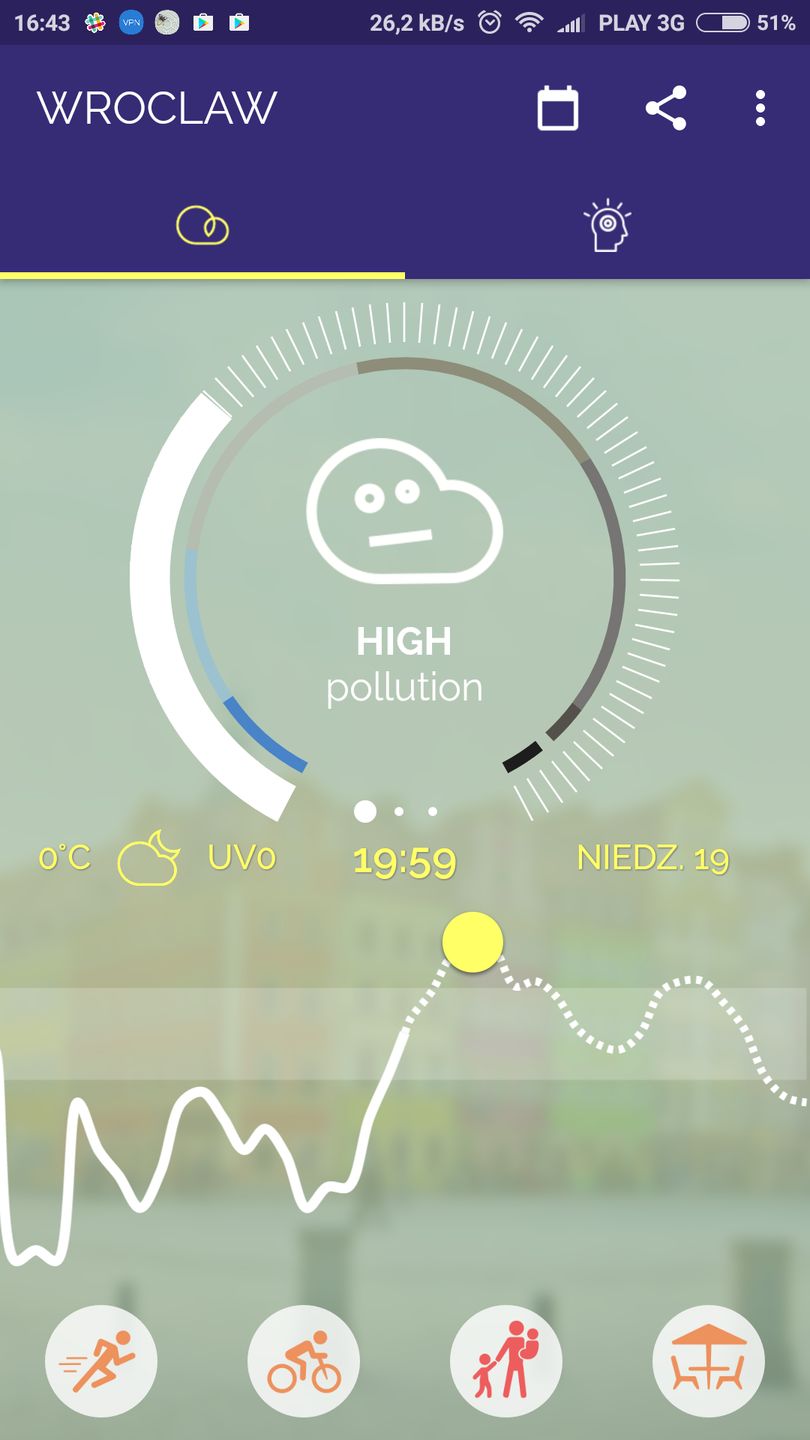Tap the outdoor dining table button
This screenshot has height=1440, width=810.
pyautogui.click(x=708, y=1361)
